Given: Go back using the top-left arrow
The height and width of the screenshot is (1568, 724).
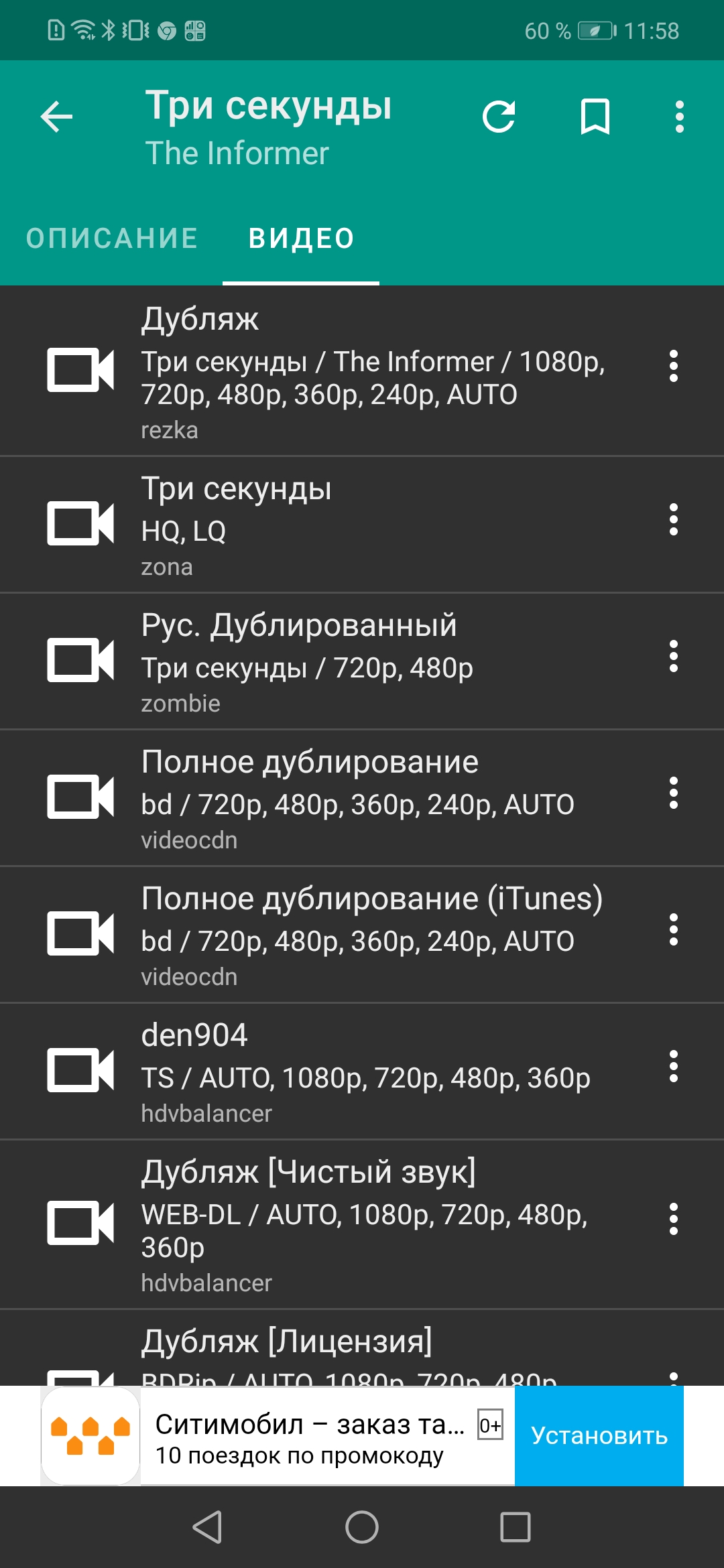Looking at the screenshot, I should click(x=56, y=117).
